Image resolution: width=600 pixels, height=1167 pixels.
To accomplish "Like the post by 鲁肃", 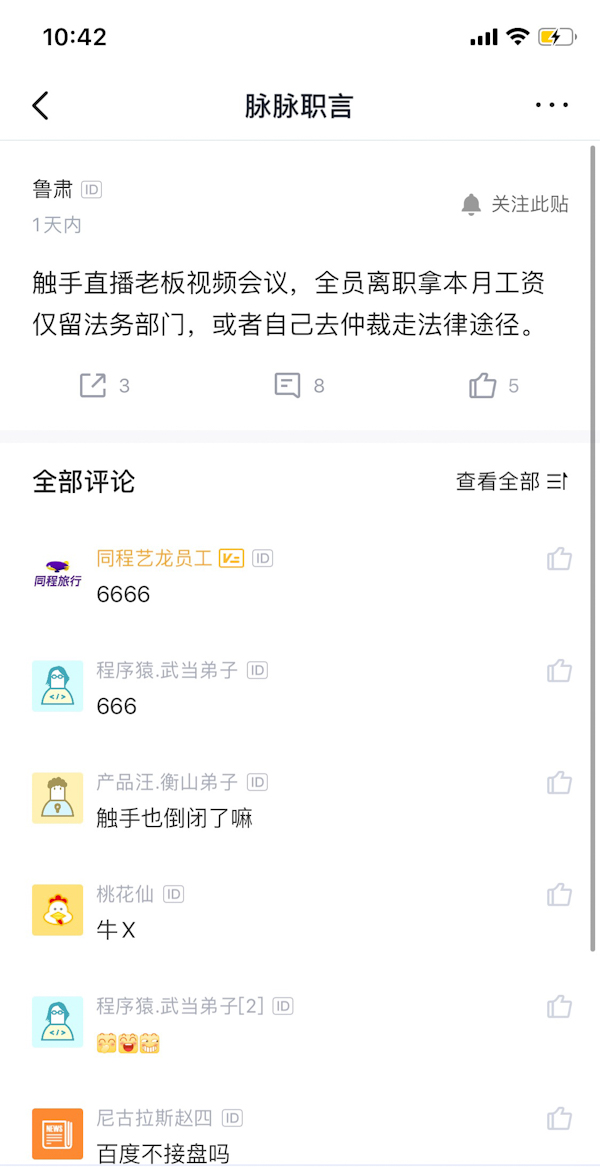I will click(x=494, y=385).
